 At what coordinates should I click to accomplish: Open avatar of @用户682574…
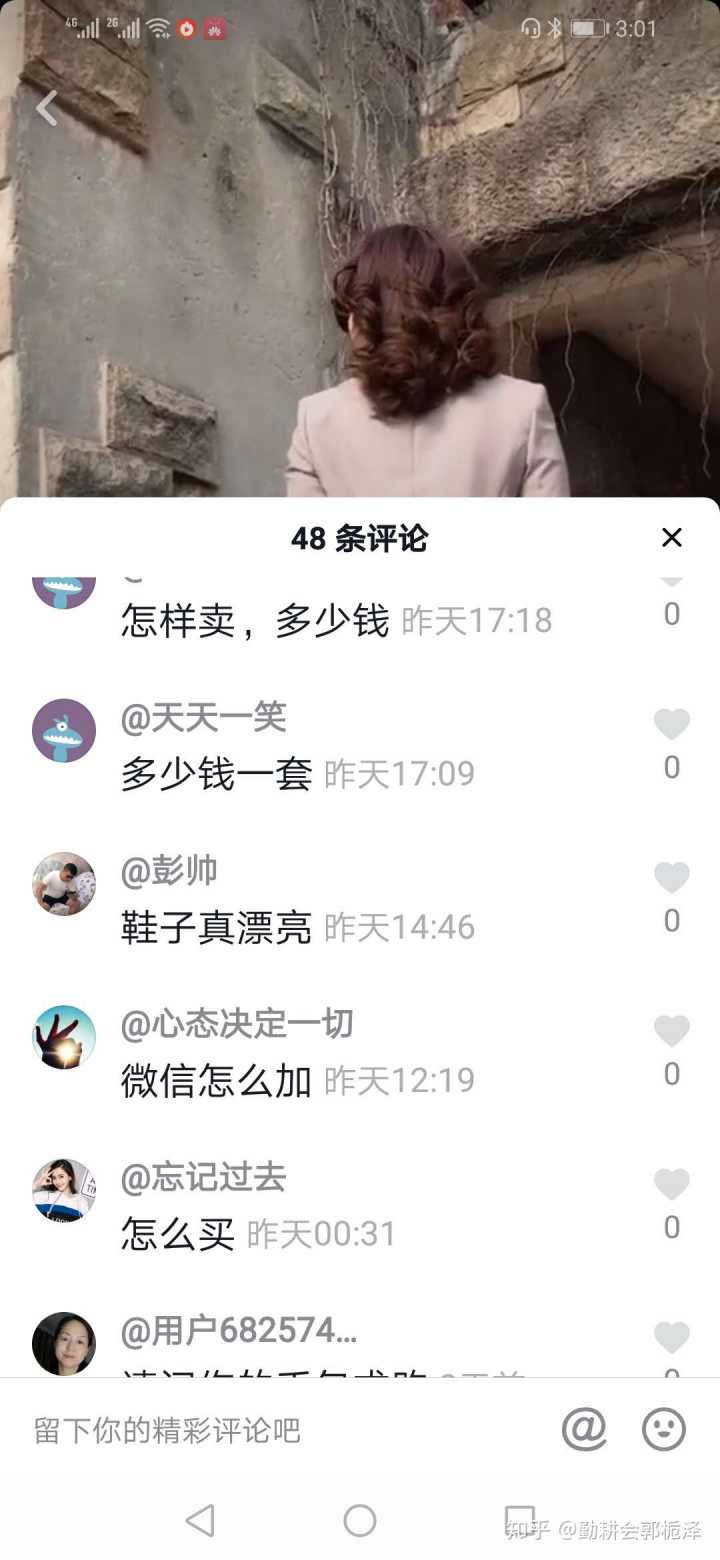(64, 1344)
